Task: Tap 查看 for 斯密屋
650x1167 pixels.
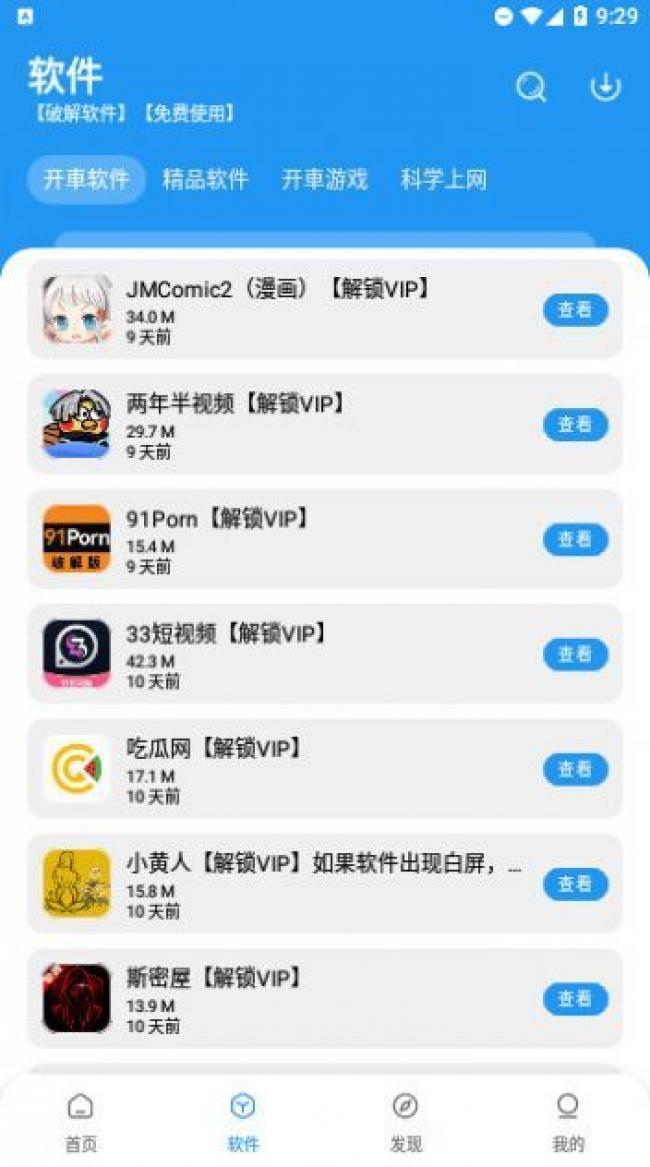Action: point(575,999)
